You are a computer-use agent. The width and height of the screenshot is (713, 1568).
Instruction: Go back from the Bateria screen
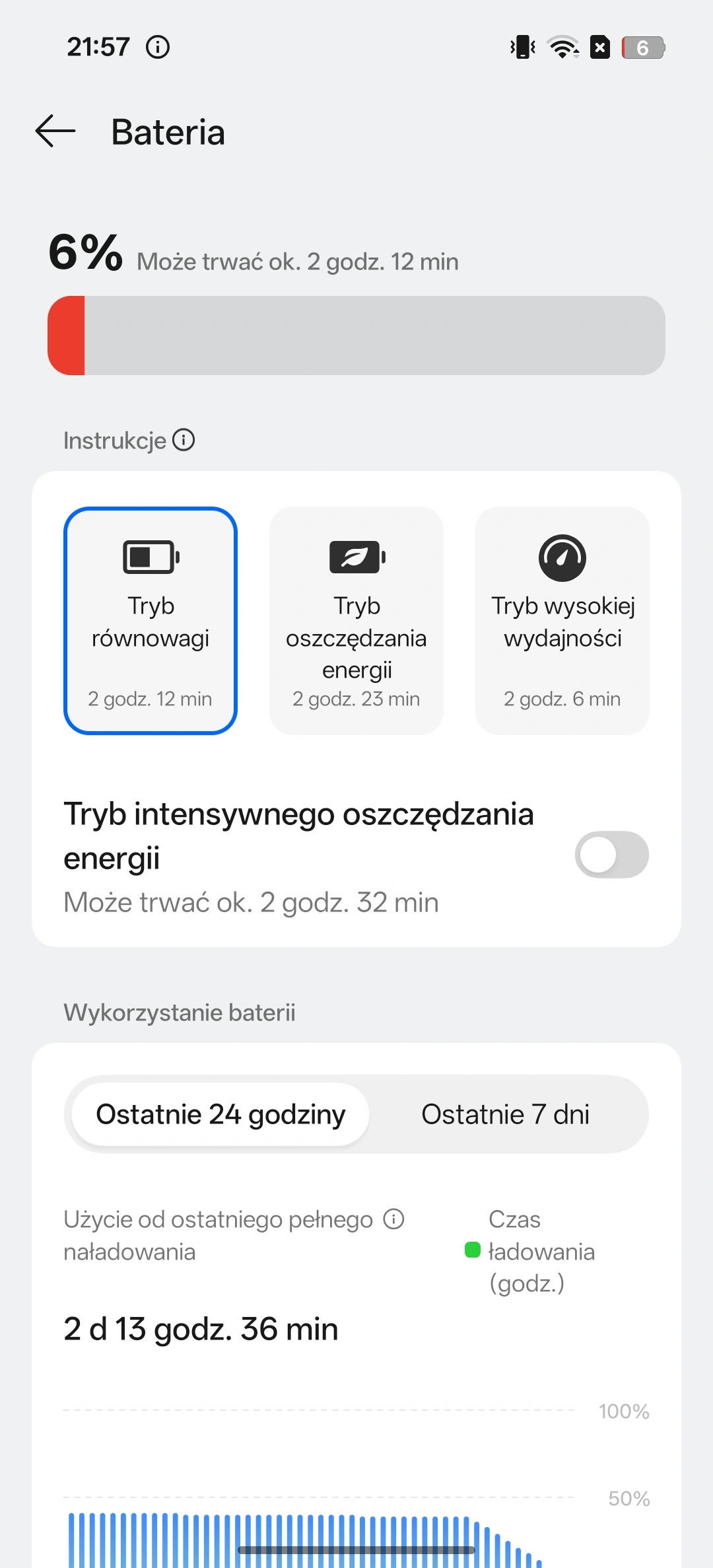pos(55,131)
